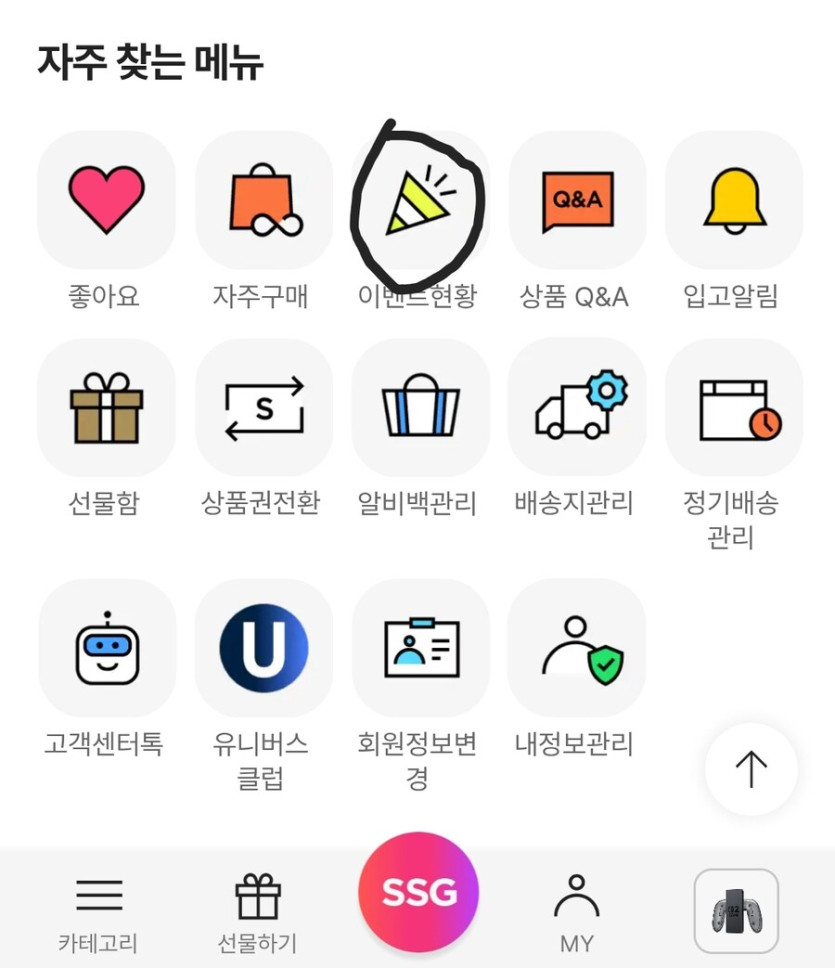Image resolution: width=835 pixels, height=968 pixels.
Task: Select 상품권전환 gift card conversion icon
Action: (263, 407)
